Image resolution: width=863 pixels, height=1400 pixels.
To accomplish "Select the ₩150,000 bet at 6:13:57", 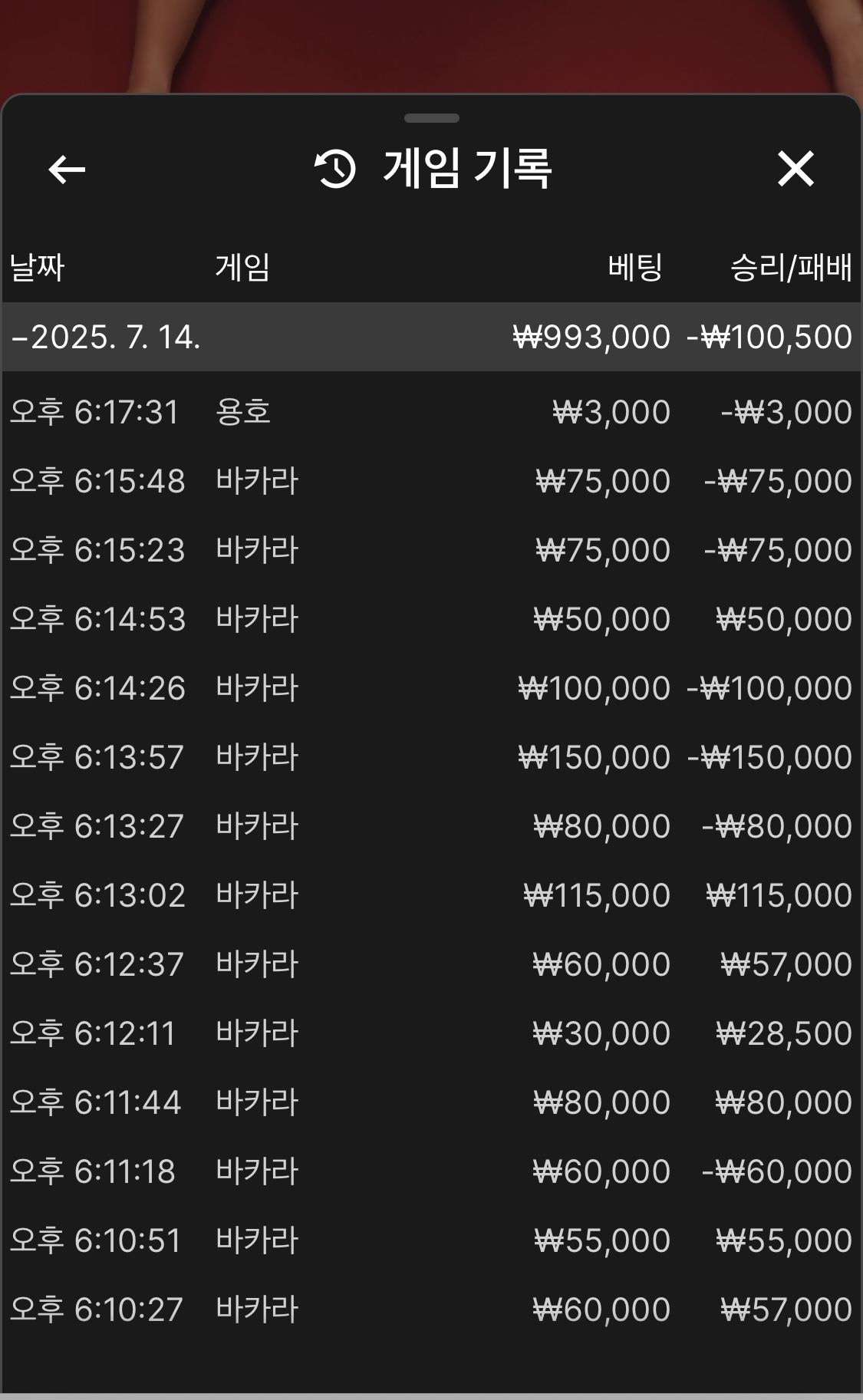I will (x=431, y=757).
